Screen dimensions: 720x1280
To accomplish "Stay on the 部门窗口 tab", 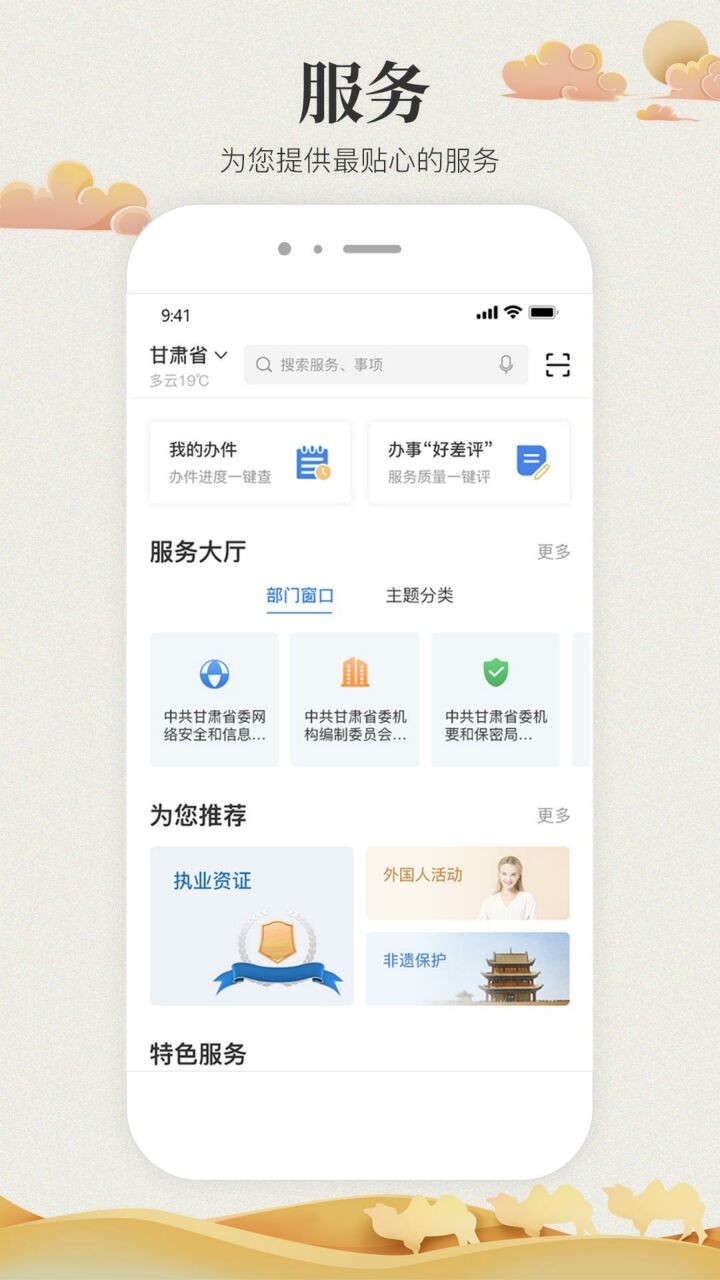I will (301, 594).
